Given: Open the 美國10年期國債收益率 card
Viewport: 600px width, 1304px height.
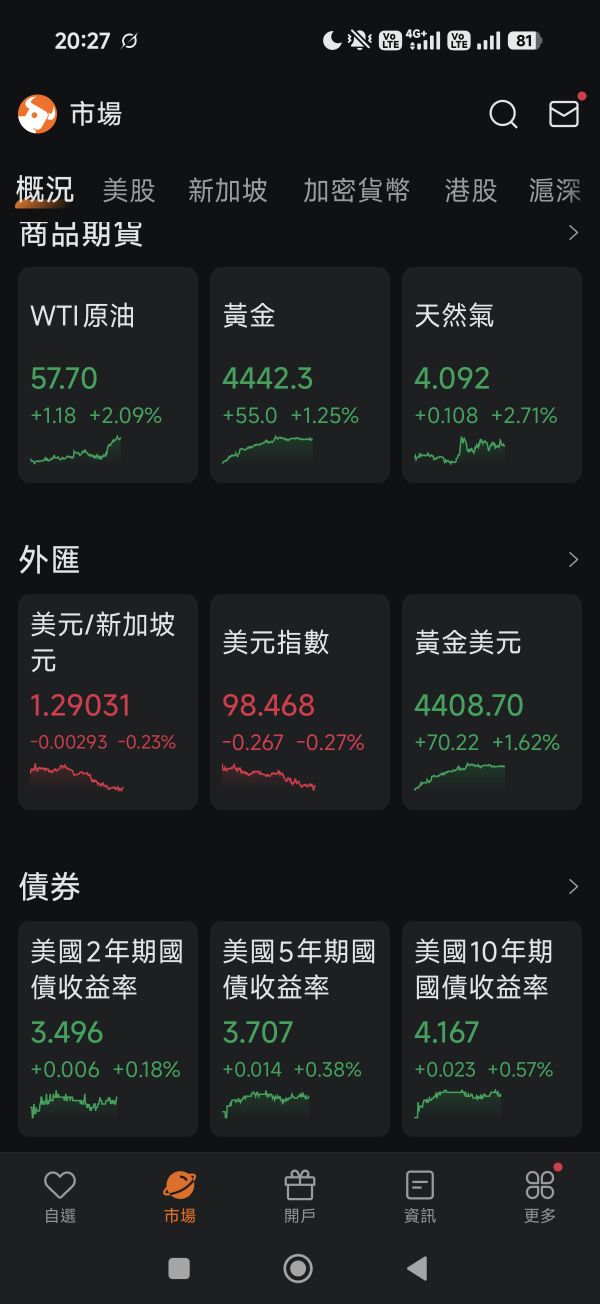Looking at the screenshot, I should point(491,1029).
